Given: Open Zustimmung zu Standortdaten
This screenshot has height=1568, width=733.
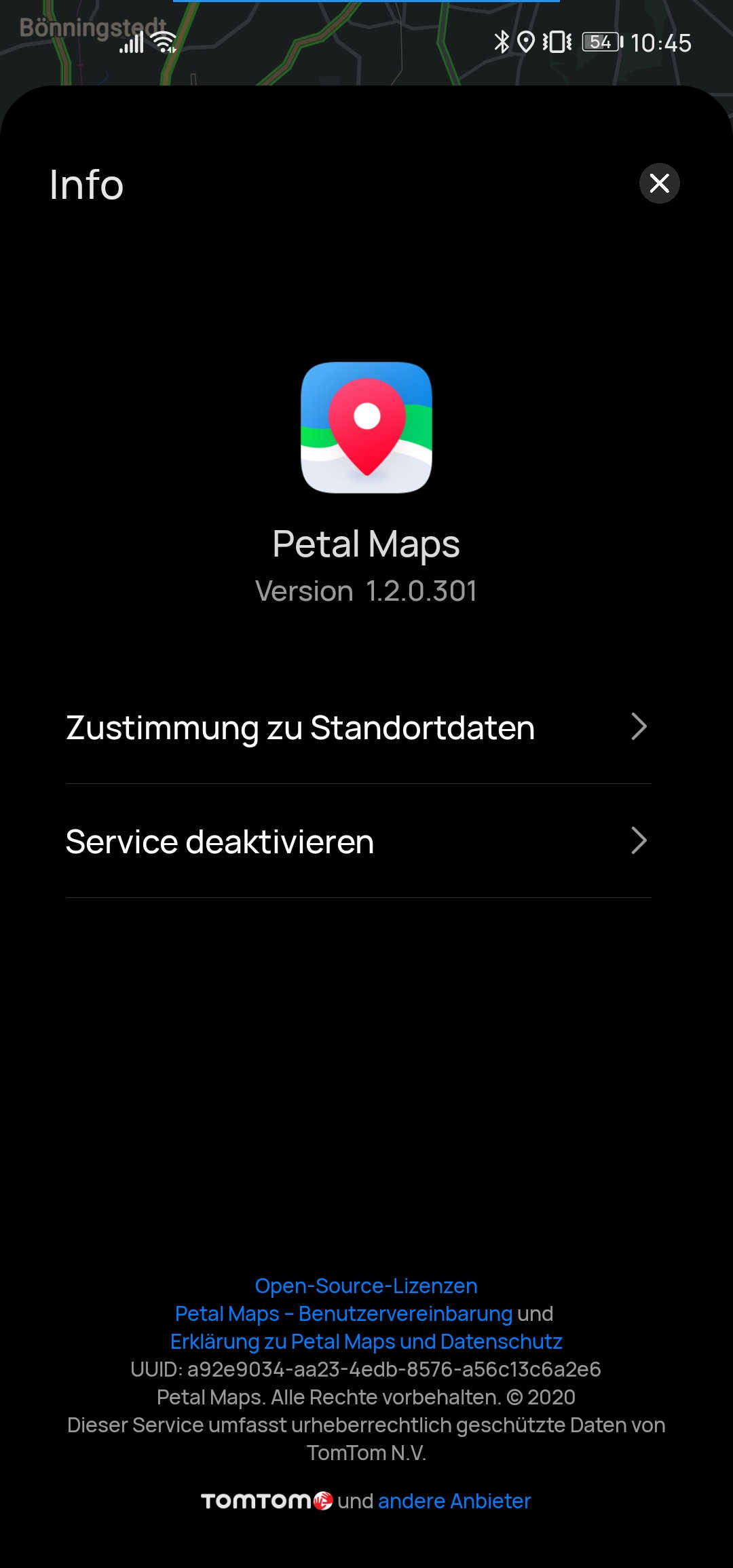Looking at the screenshot, I should pyautogui.click(x=358, y=728).
